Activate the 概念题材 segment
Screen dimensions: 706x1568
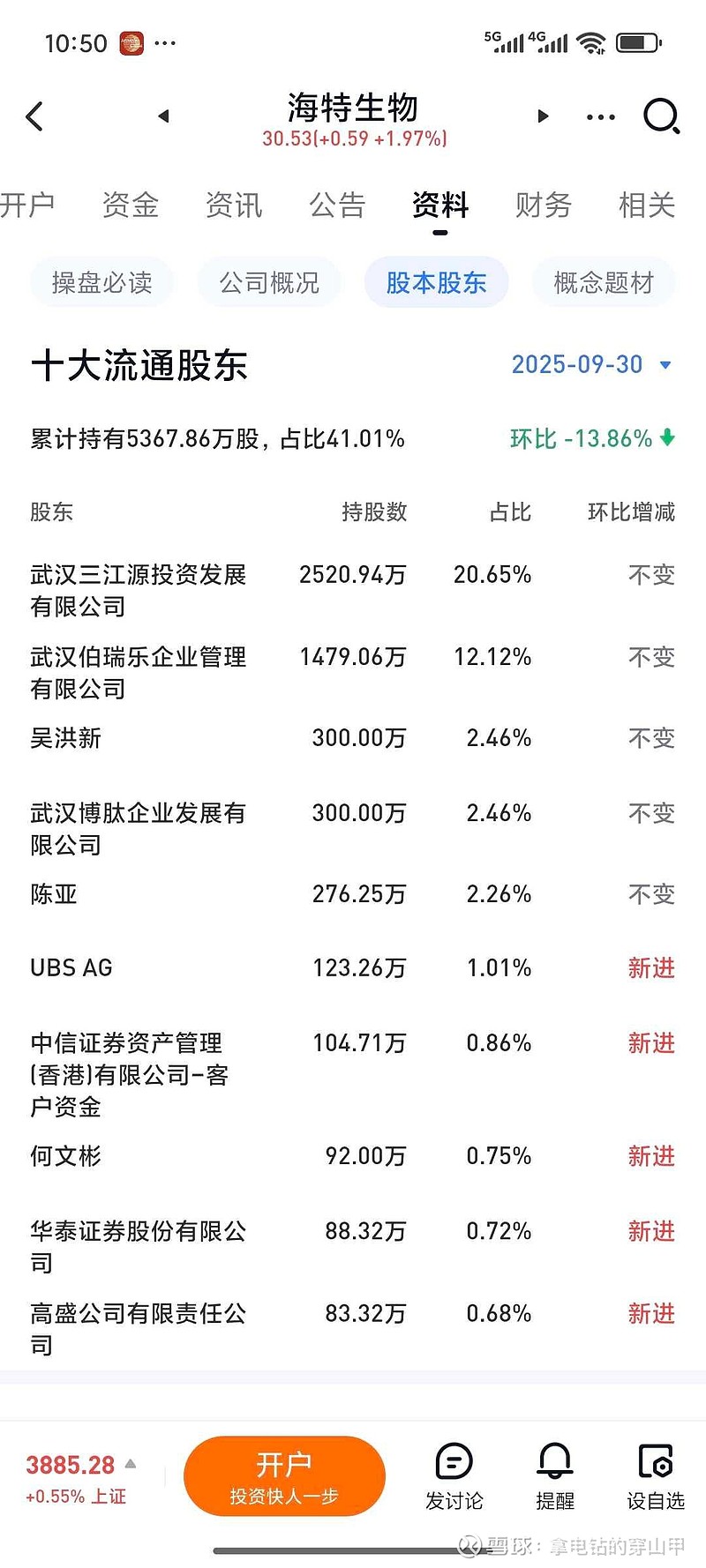click(603, 282)
